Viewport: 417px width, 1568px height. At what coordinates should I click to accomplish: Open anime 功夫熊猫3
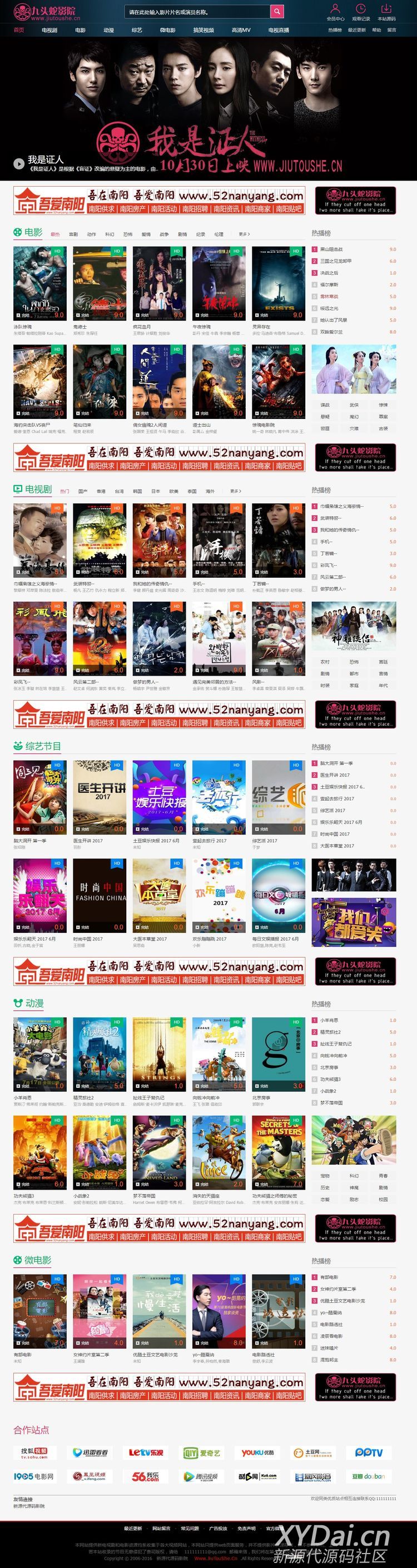[39, 1152]
